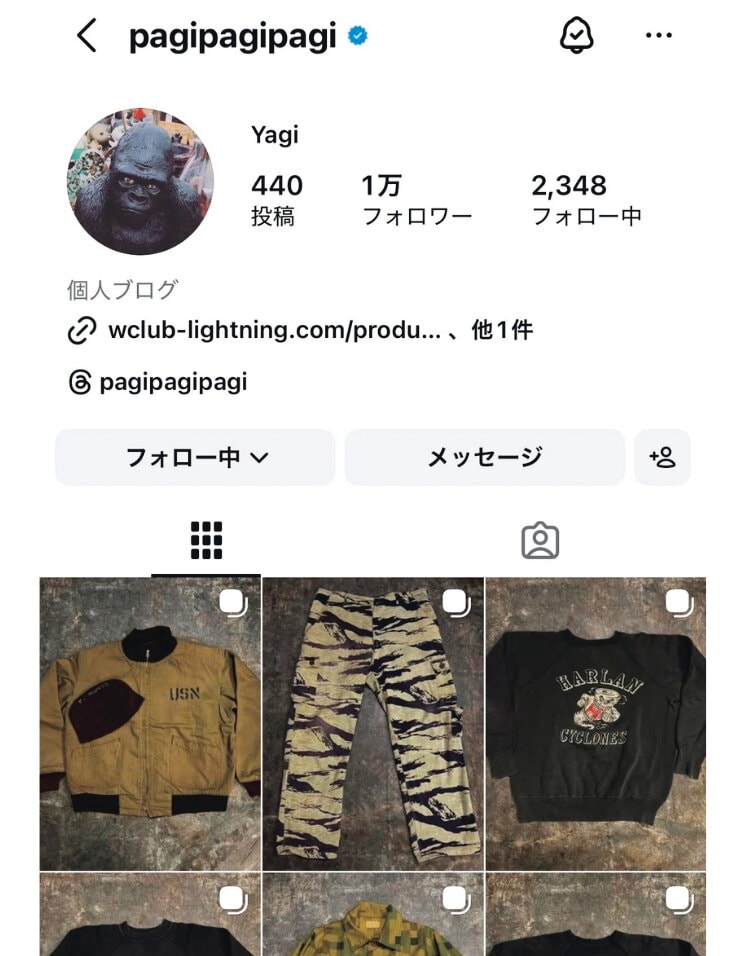Show suggested accounts with add-person icon
Image resolution: width=749 pixels, height=956 pixels.
[662, 458]
